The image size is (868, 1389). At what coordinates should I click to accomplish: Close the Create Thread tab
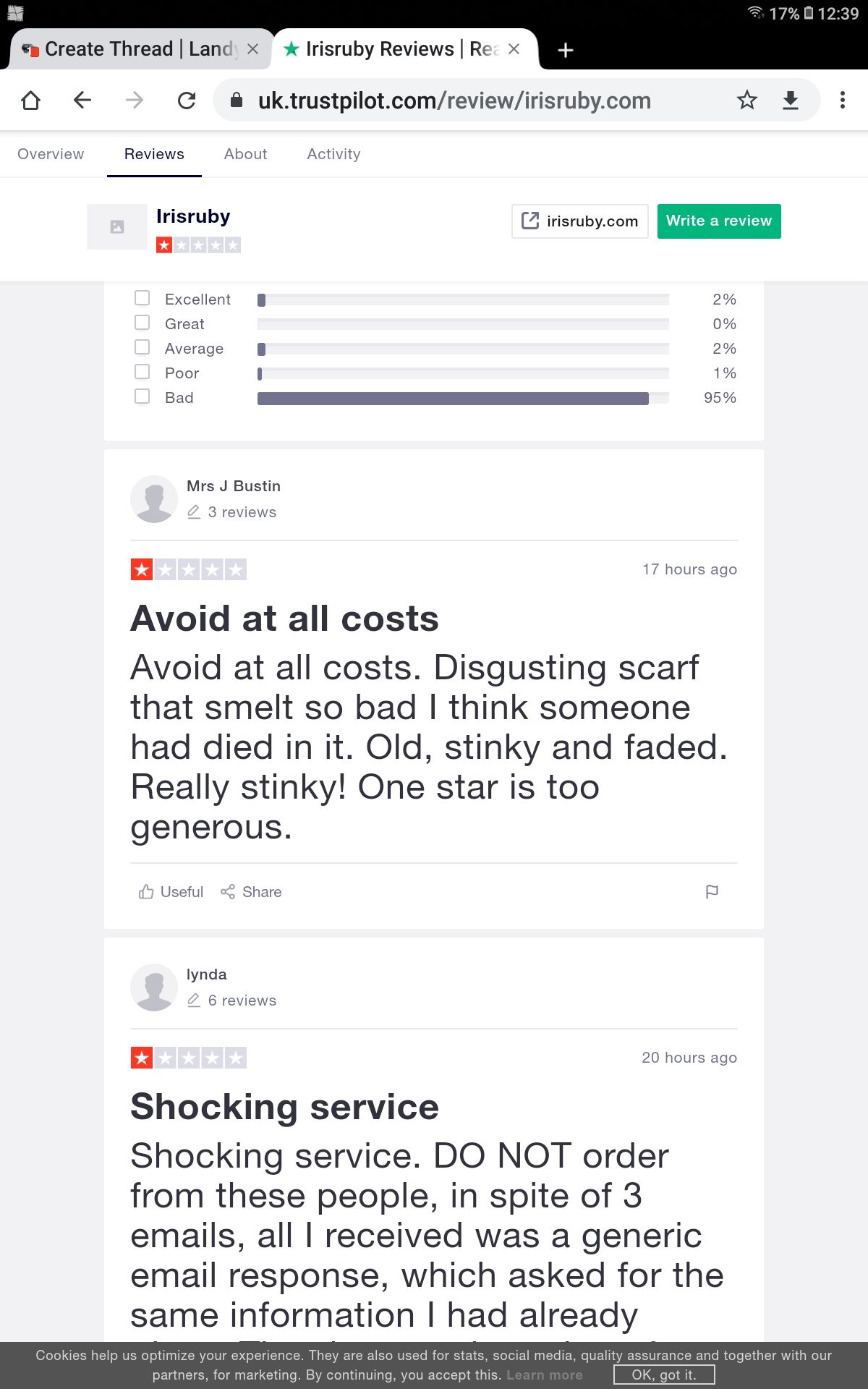[x=252, y=49]
